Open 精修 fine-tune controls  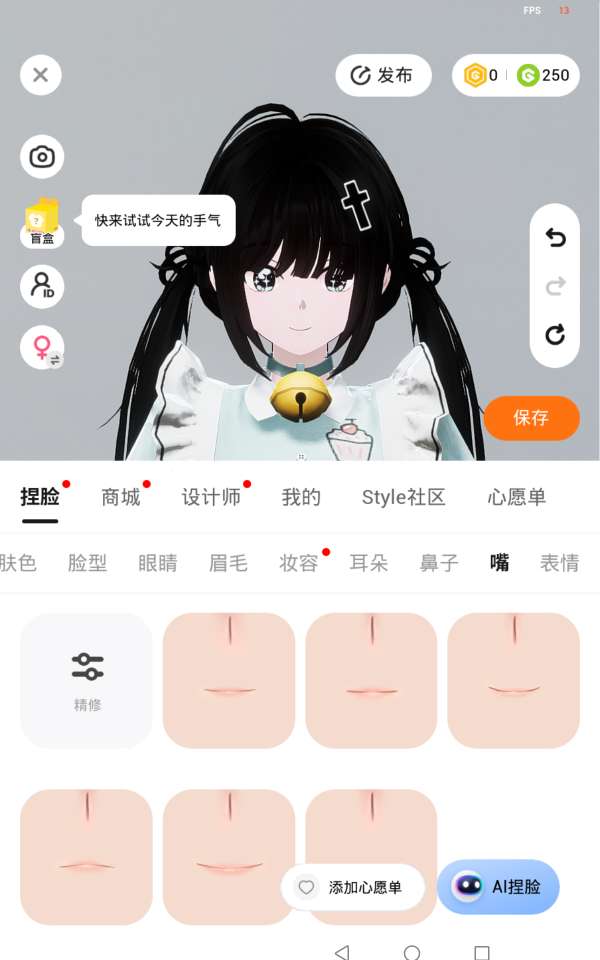point(87,681)
